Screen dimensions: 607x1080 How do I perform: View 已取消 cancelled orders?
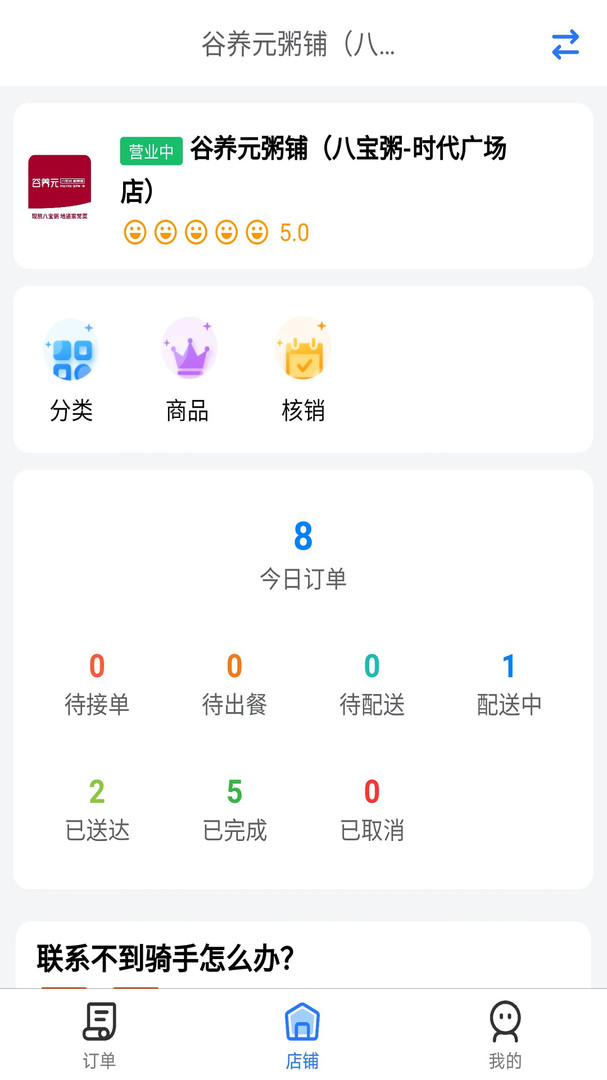coord(372,809)
